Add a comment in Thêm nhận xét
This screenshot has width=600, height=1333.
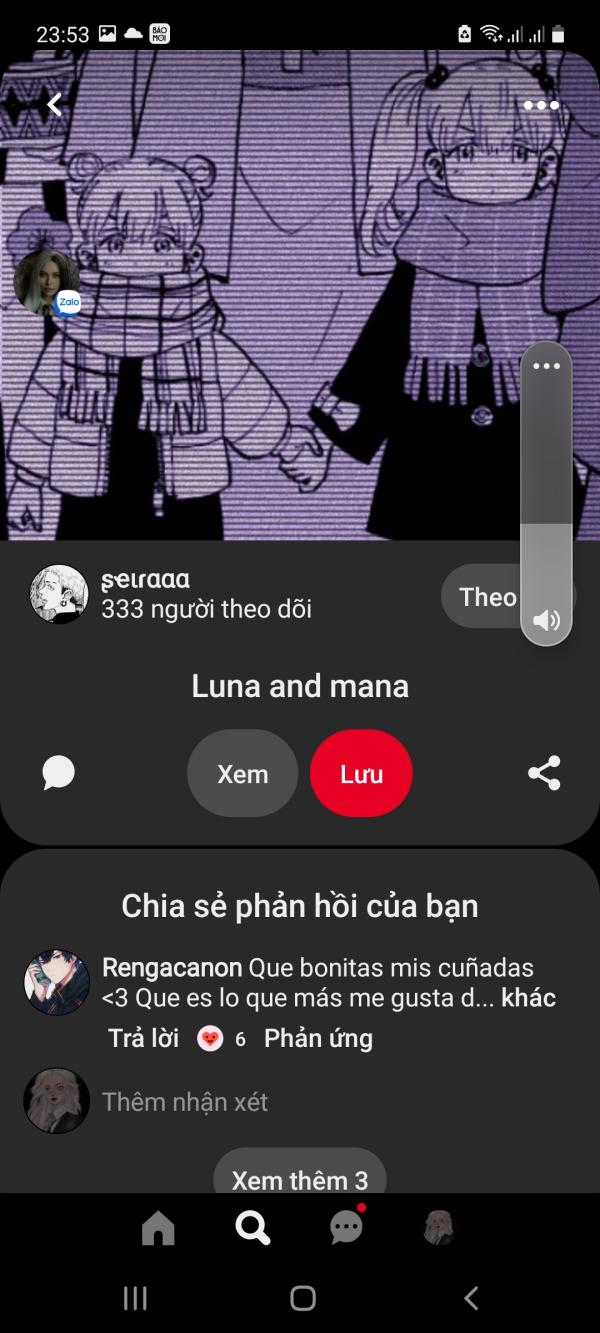click(x=185, y=1102)
